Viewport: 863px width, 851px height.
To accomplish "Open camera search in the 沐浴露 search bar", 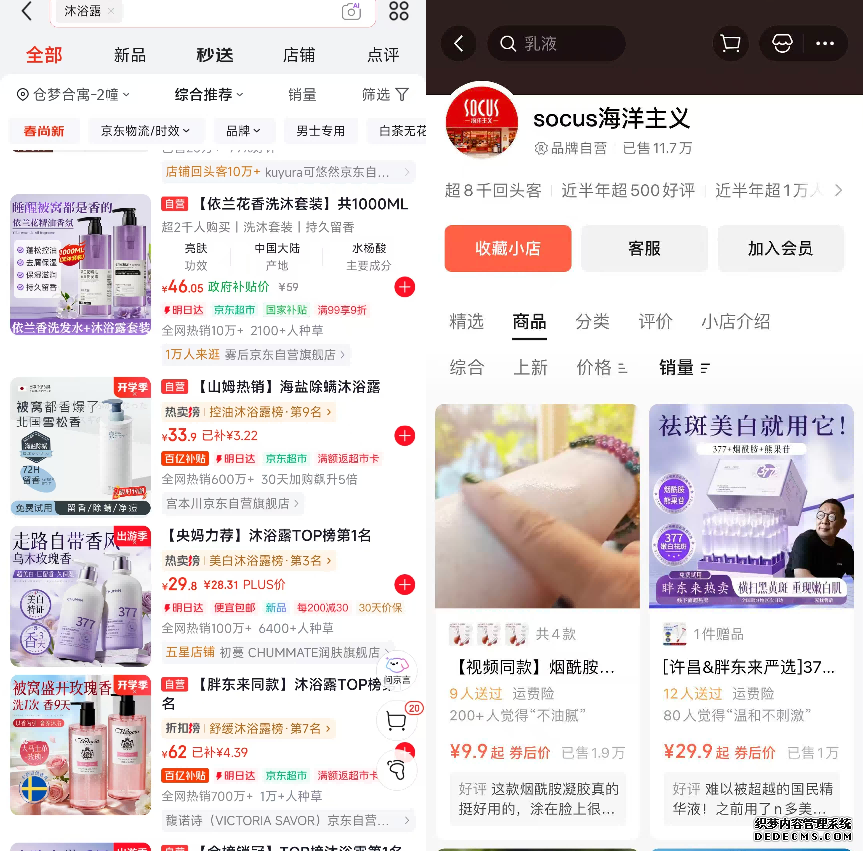I will [x=351, y=11].
